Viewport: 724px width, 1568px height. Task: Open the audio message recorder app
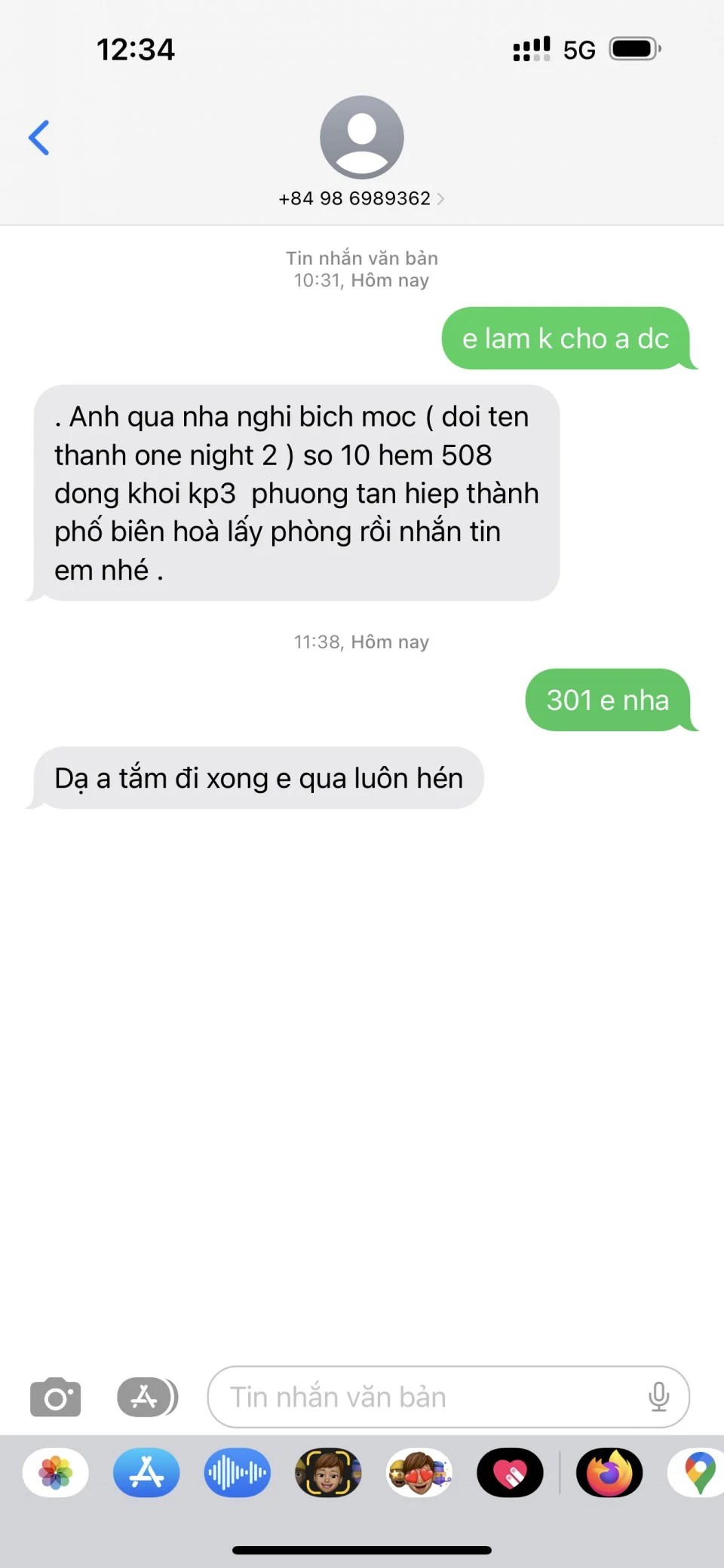click(237, 1472)
